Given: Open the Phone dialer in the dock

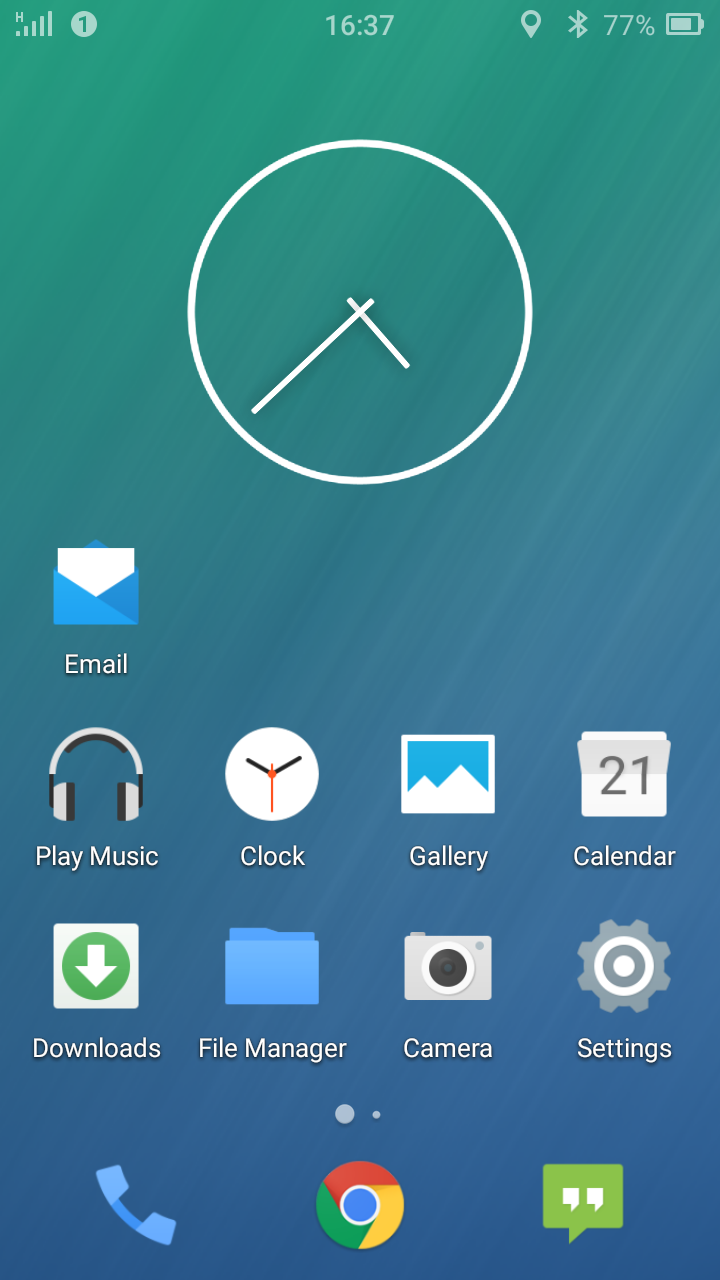Looking at the screenshot, I should click(136, 1205).
